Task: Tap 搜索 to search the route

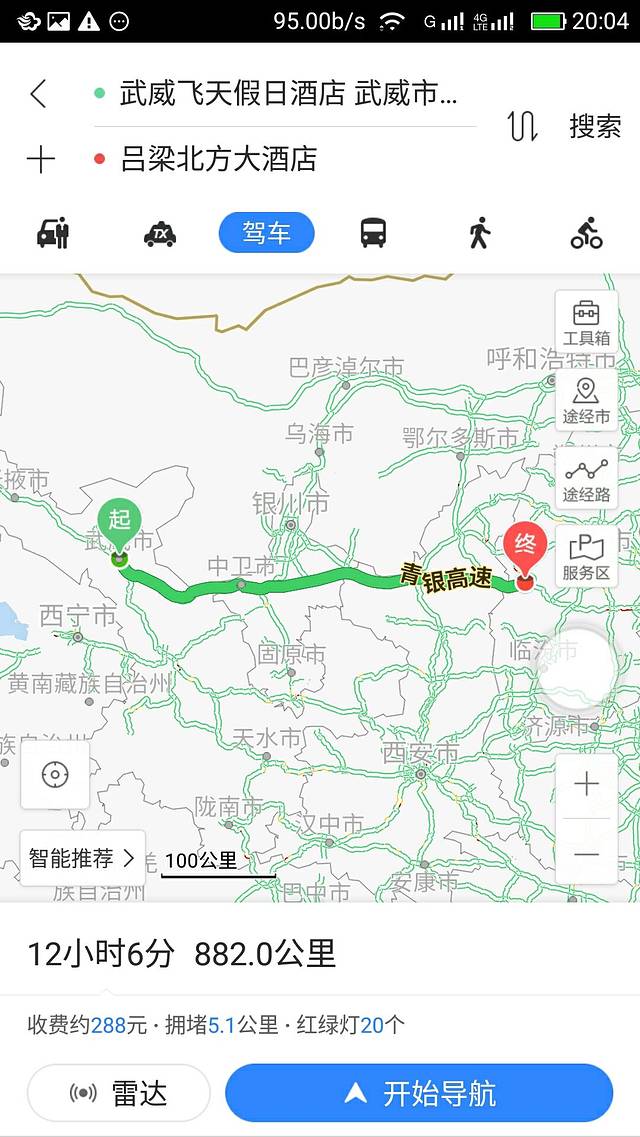Action: 595,126
